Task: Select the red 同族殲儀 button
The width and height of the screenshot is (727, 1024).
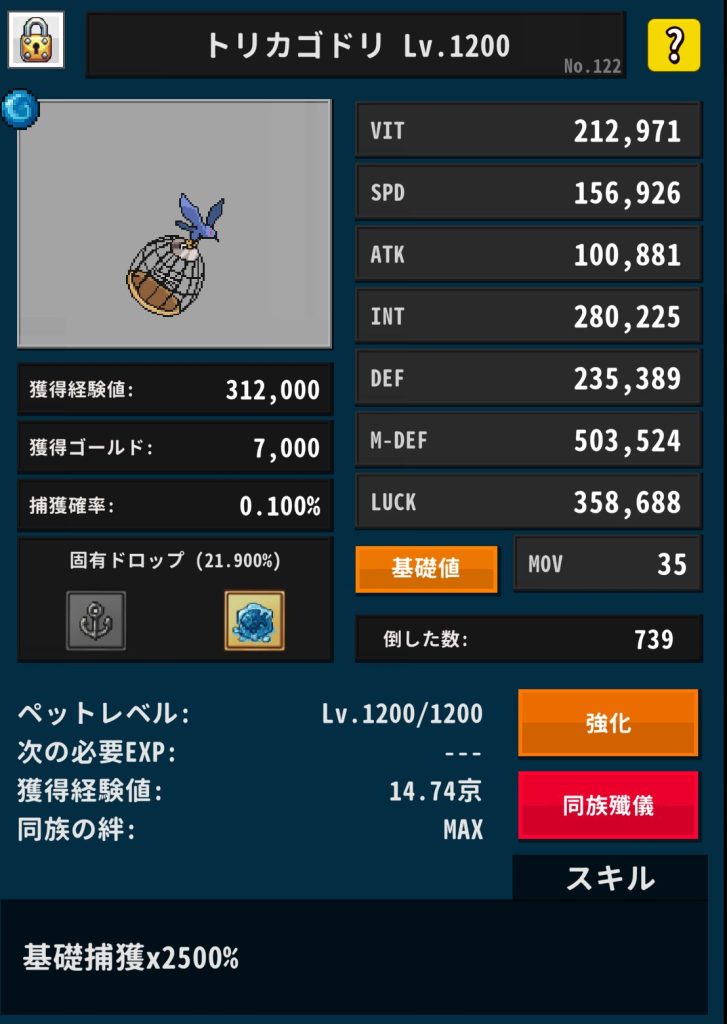Action: pyautogui.click(x=608, y=805)
